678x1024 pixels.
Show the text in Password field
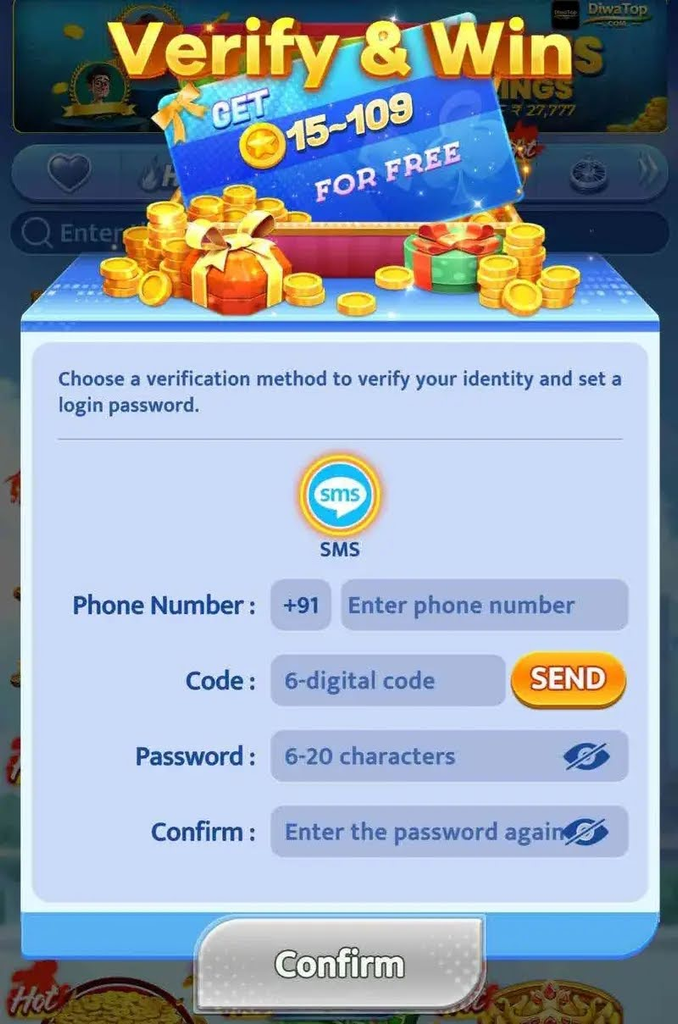[586, 756]
